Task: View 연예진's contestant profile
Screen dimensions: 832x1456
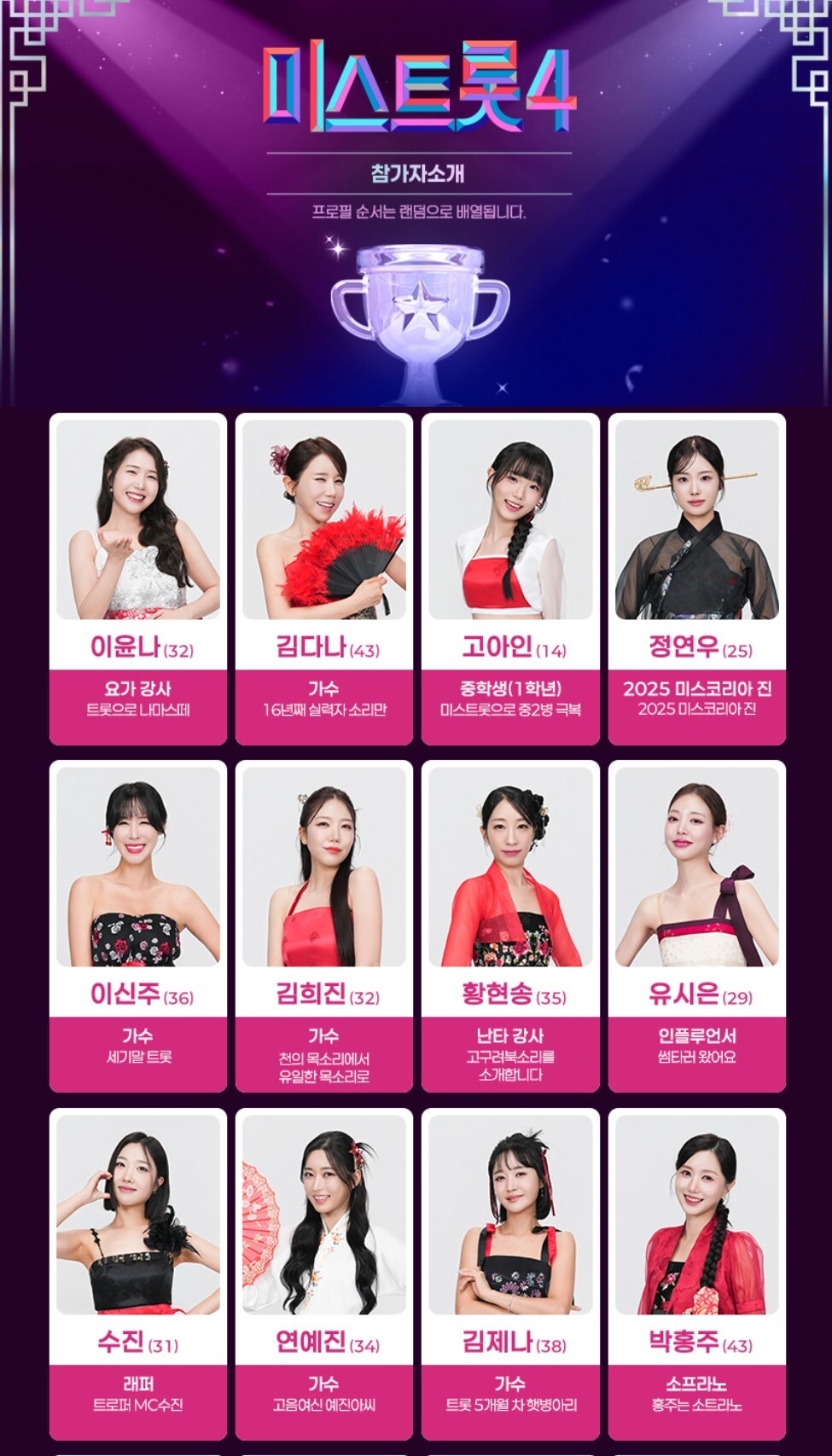Action: [324, 1273]
